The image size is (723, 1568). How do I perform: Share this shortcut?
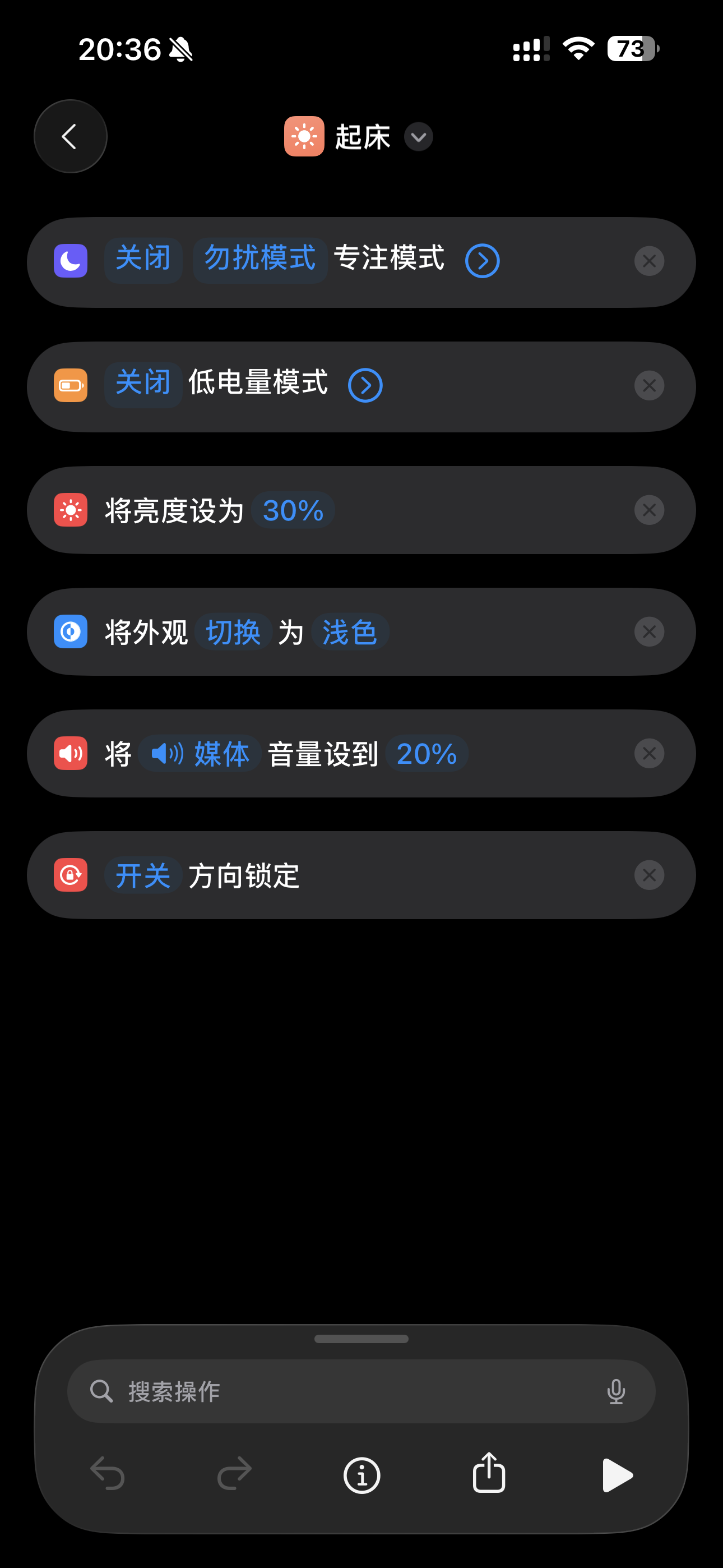[x=489, y=1473]
